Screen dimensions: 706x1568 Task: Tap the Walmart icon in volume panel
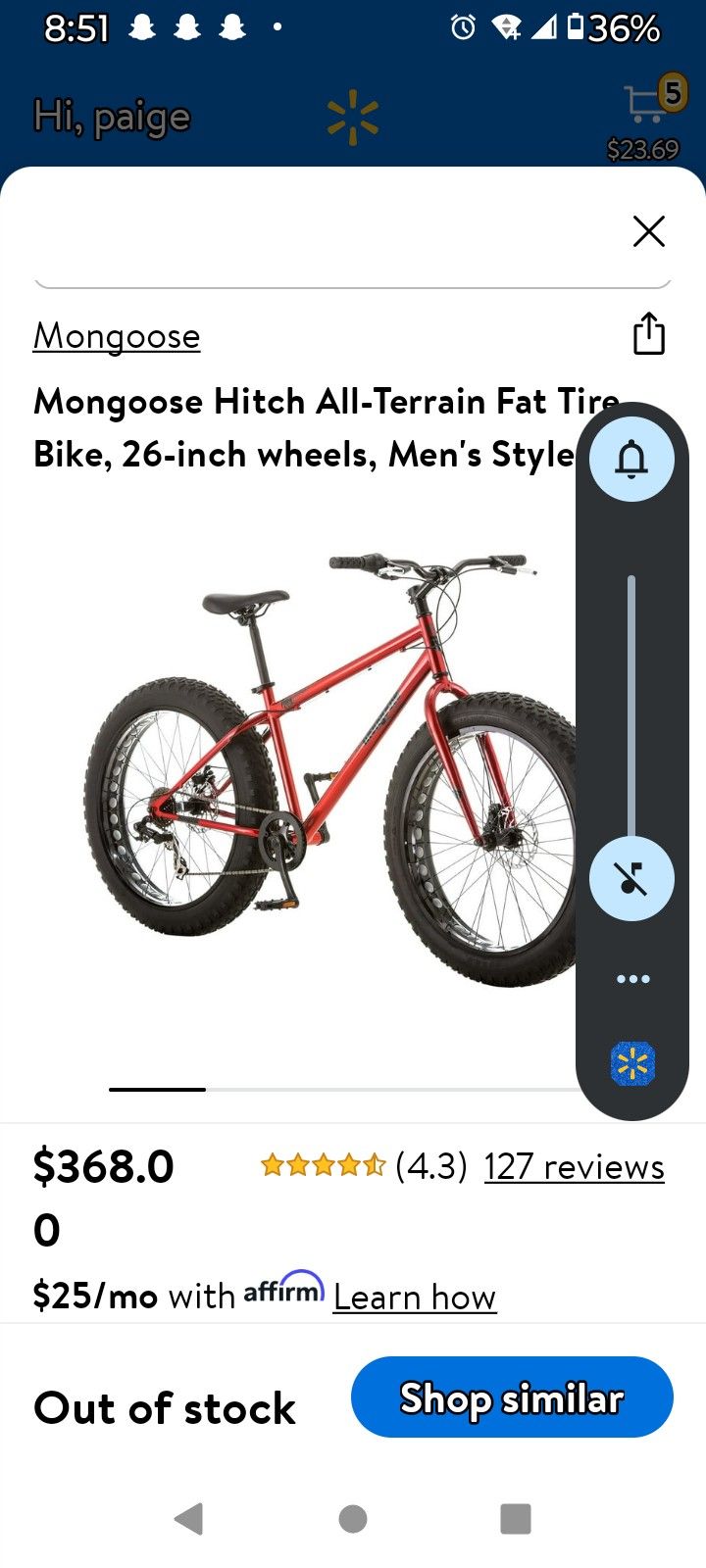632,1063
